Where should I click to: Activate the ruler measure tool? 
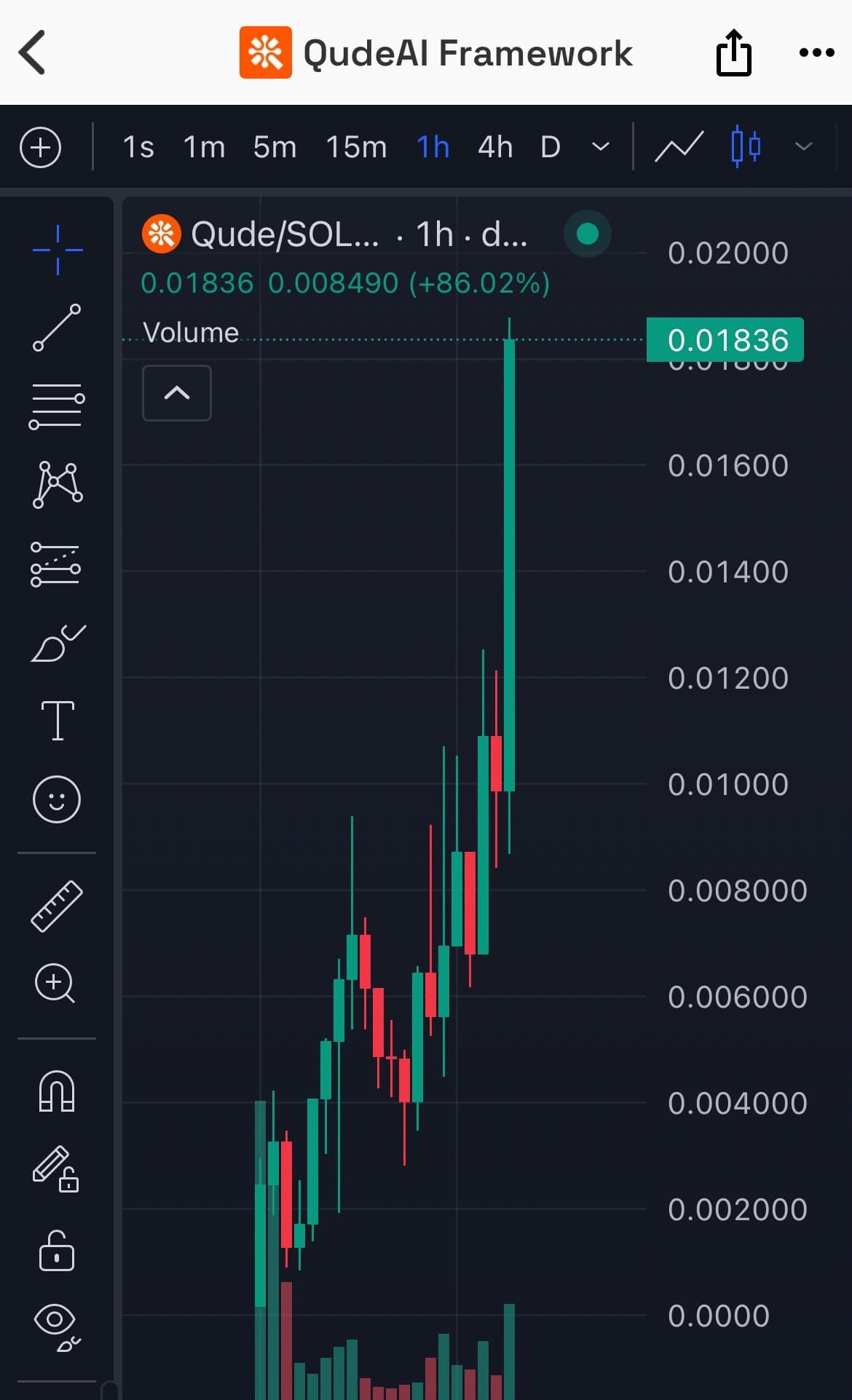click(57, 906)
